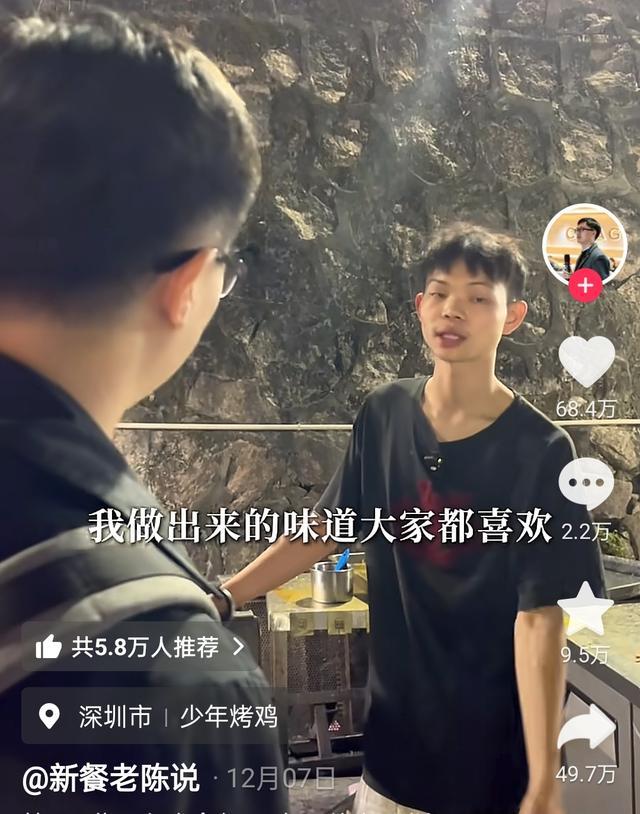Open the @新餐老陈说 username link
This screenshot has width=640, height=814.
click(111, 779)
